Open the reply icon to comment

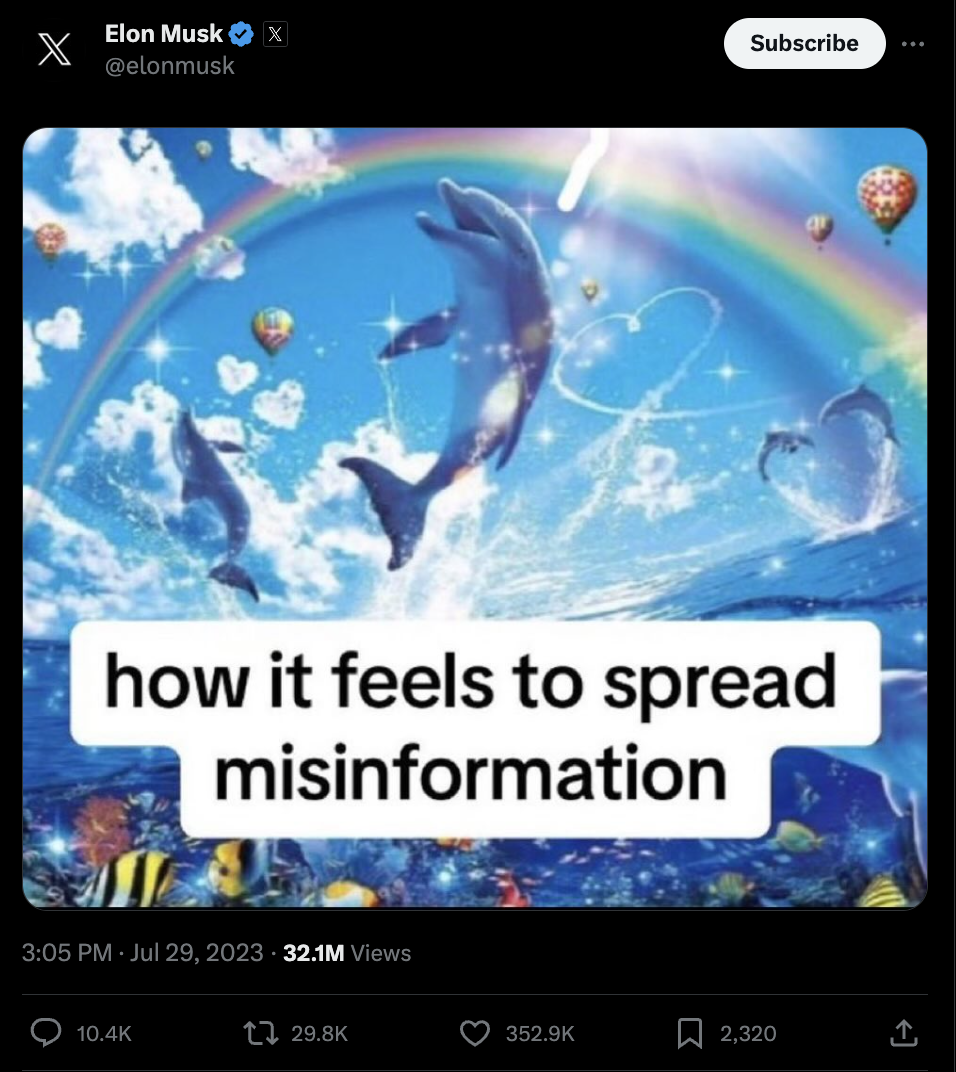[46, 1034]
